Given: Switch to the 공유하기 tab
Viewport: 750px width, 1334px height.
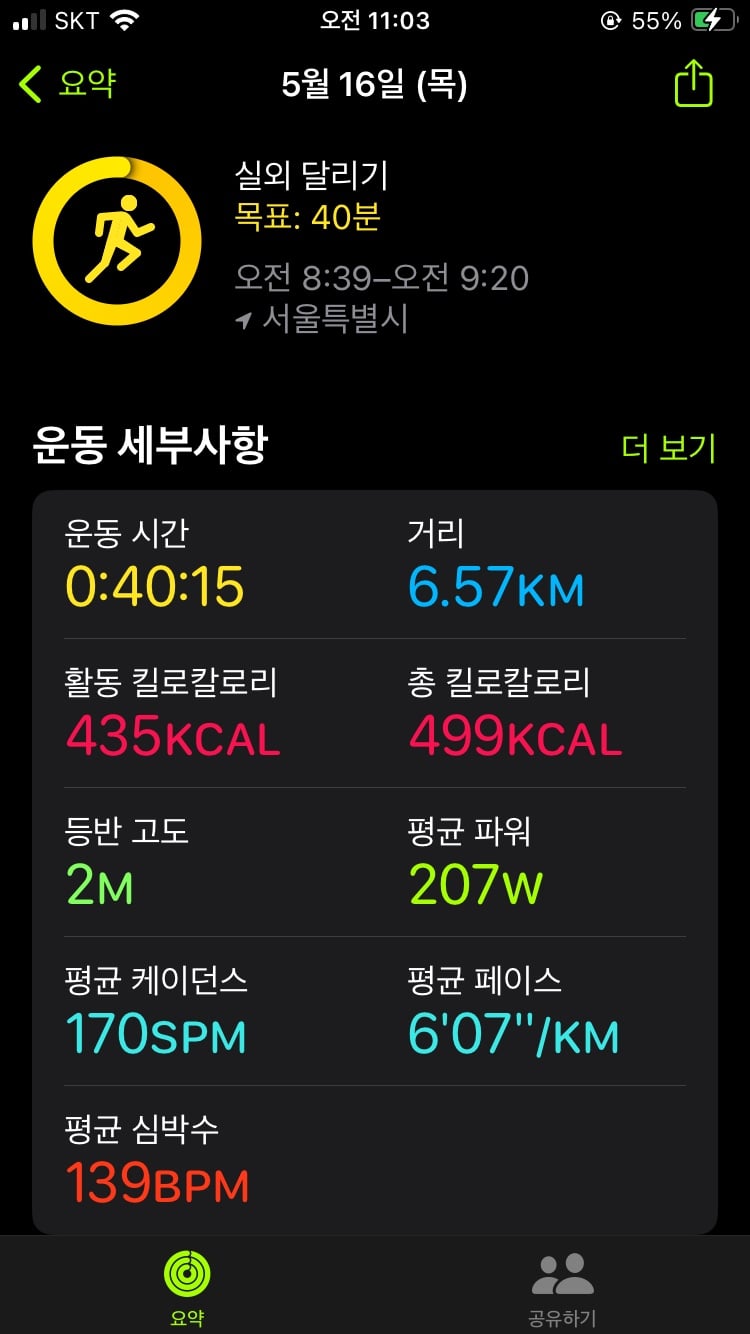Looking at the screenshot, I should click(x=562, y=1289).
